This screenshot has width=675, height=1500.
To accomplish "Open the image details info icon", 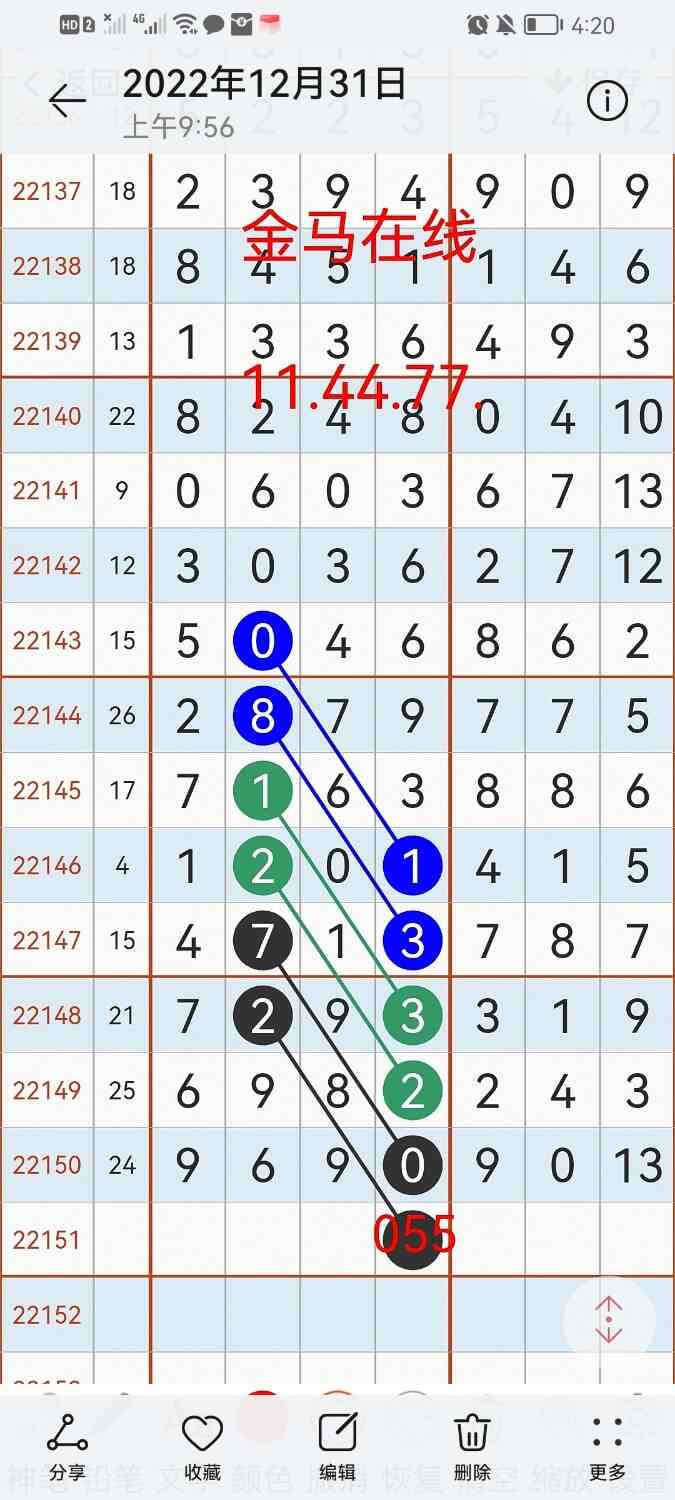I will 607,101.
